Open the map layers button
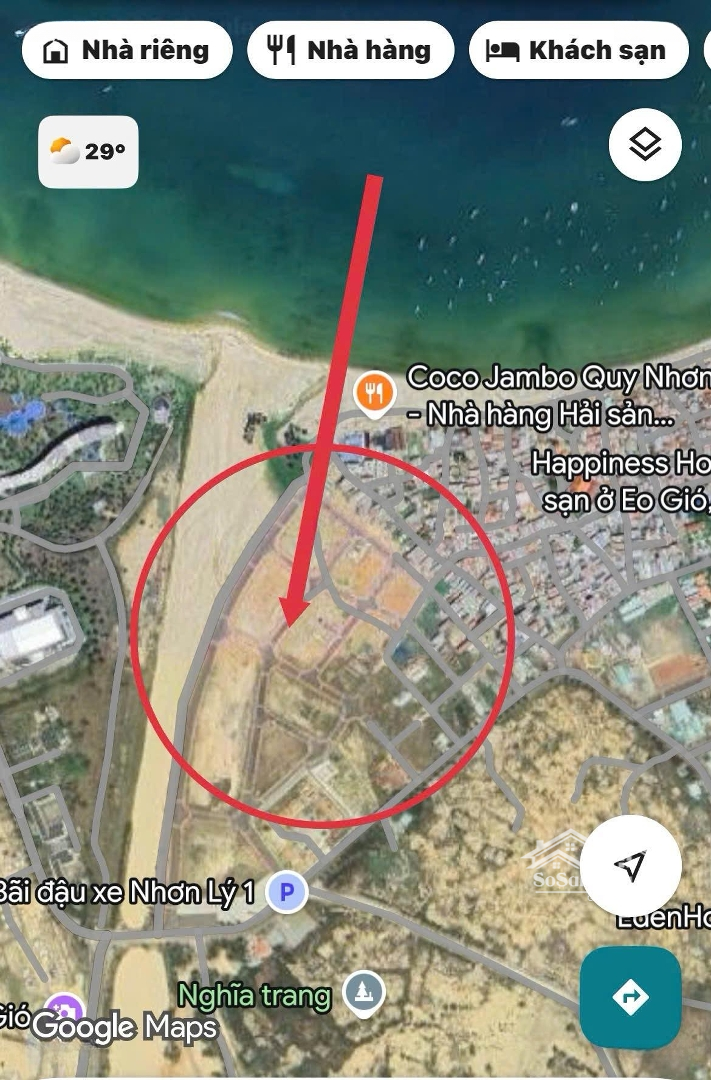This screenshot has height=1080, width=711. point(645,145)
